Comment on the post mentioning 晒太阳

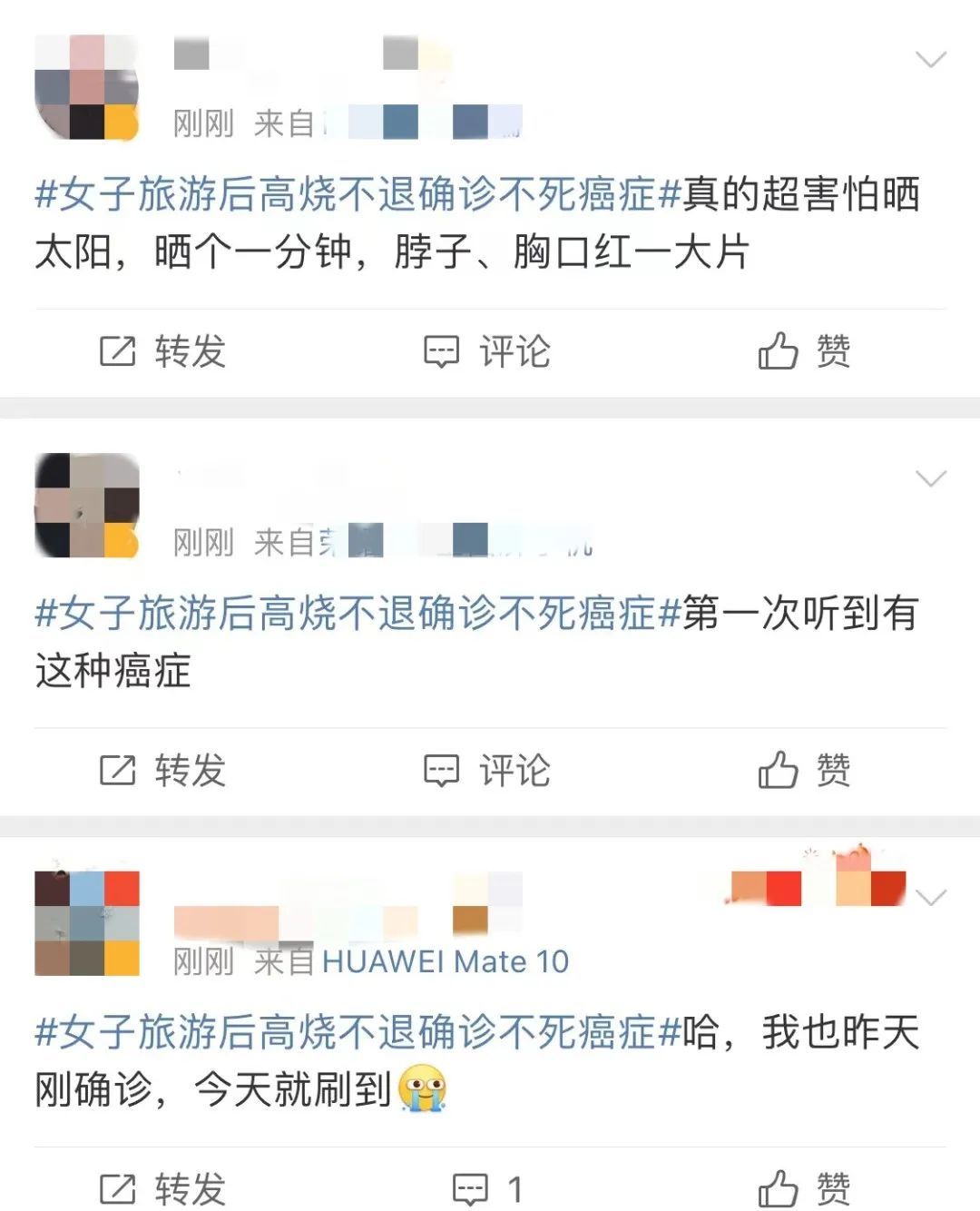point(487,351)
